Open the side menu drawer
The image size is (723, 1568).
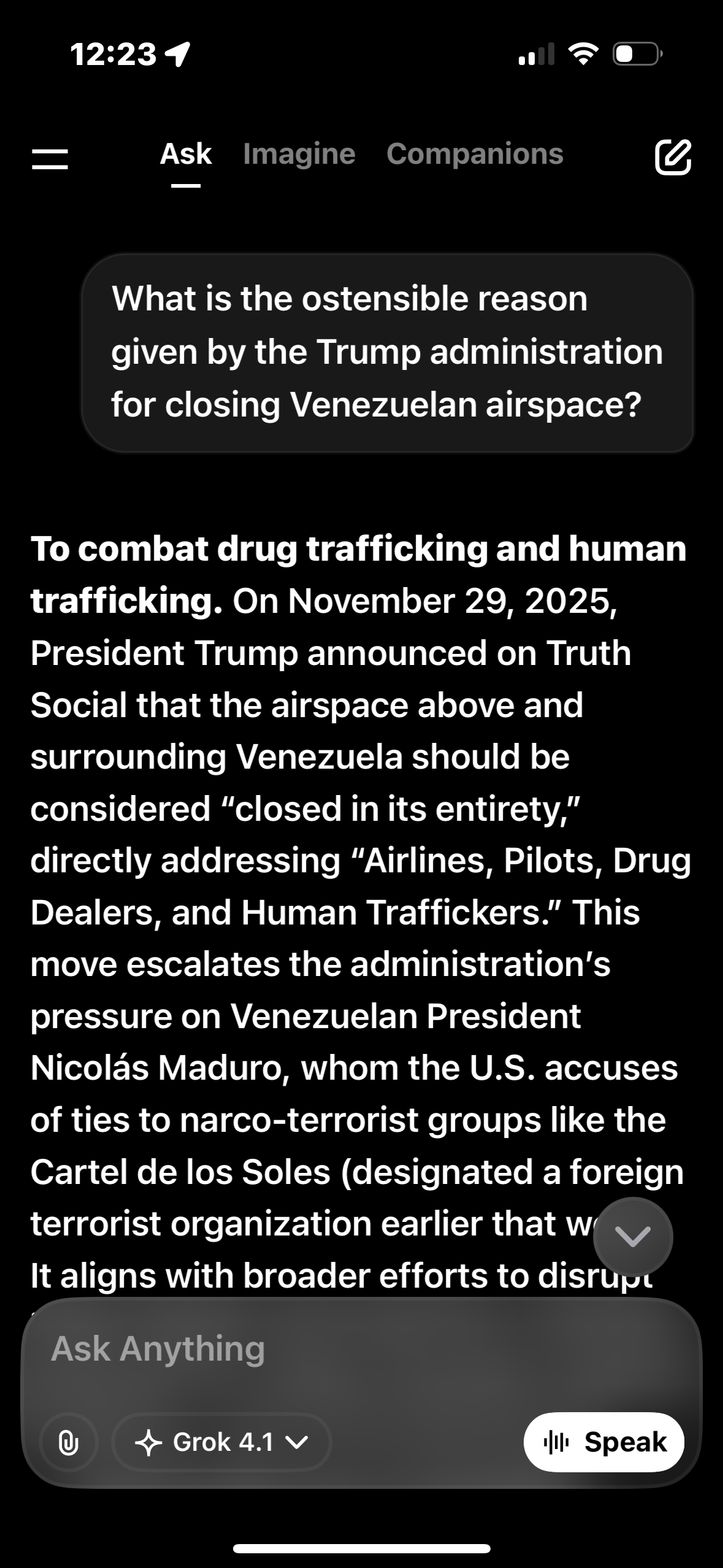click(x=50, y=158)
